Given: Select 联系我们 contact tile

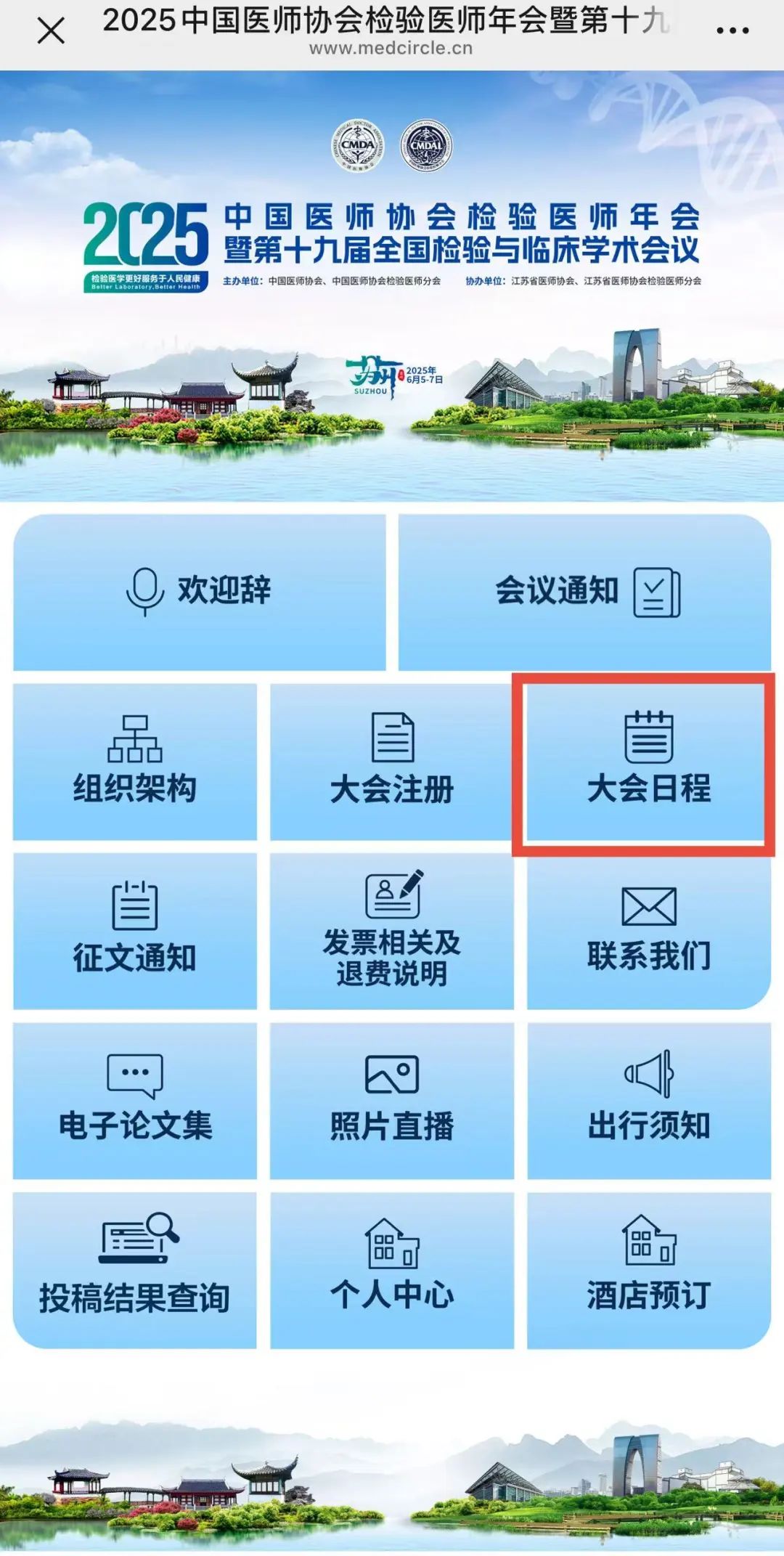Looking at the screenshot, I should [x=648, y=932].
